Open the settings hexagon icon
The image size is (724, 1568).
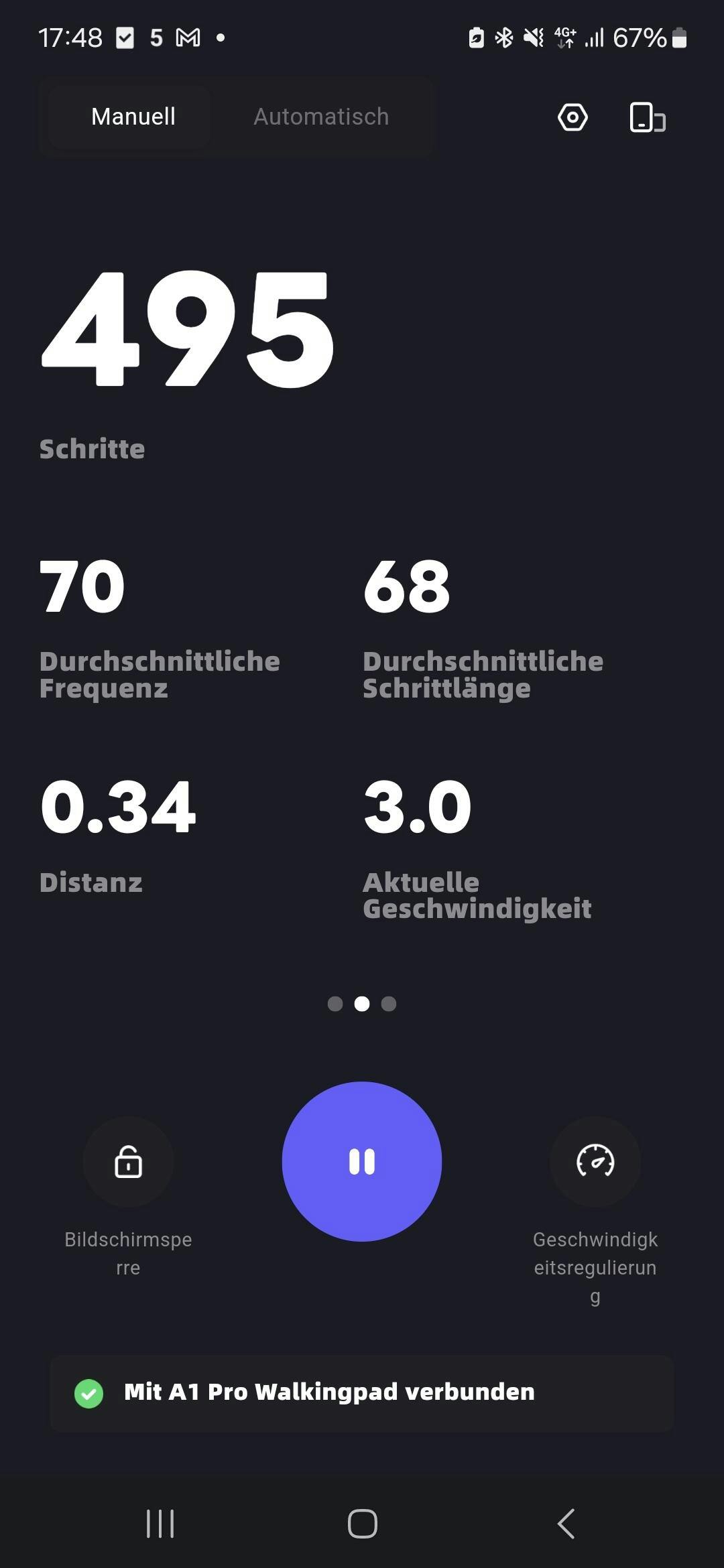(572, 117)
